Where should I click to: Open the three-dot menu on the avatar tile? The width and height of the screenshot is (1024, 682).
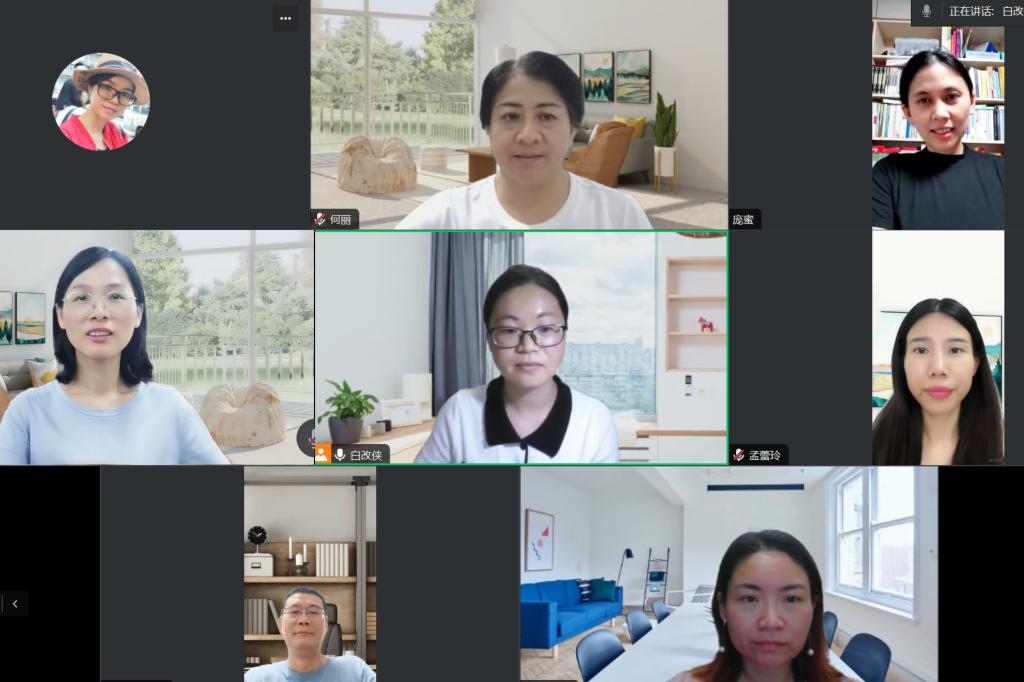[285, 18]
